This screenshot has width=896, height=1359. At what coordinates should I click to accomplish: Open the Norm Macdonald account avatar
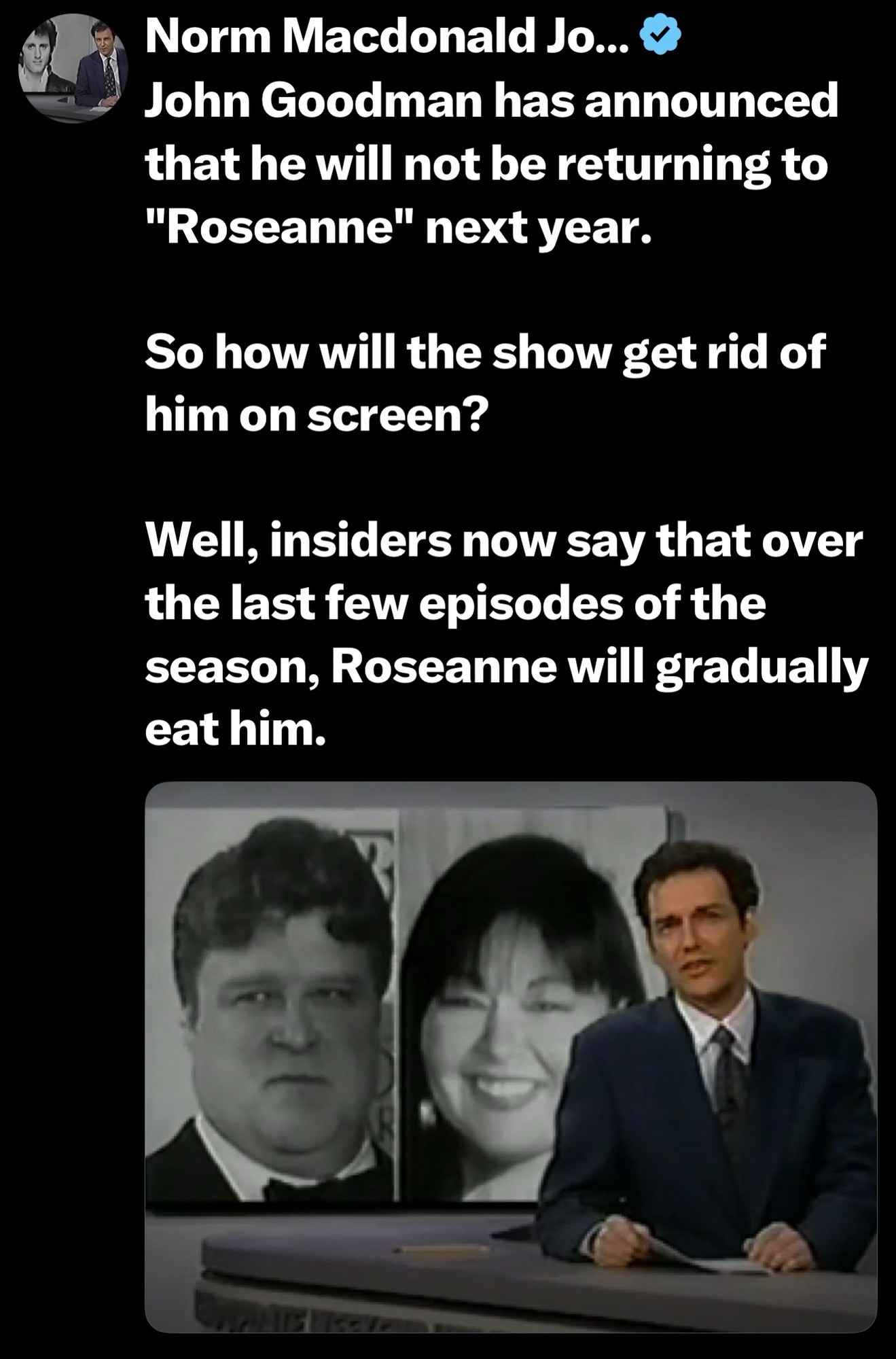[73, 68]
